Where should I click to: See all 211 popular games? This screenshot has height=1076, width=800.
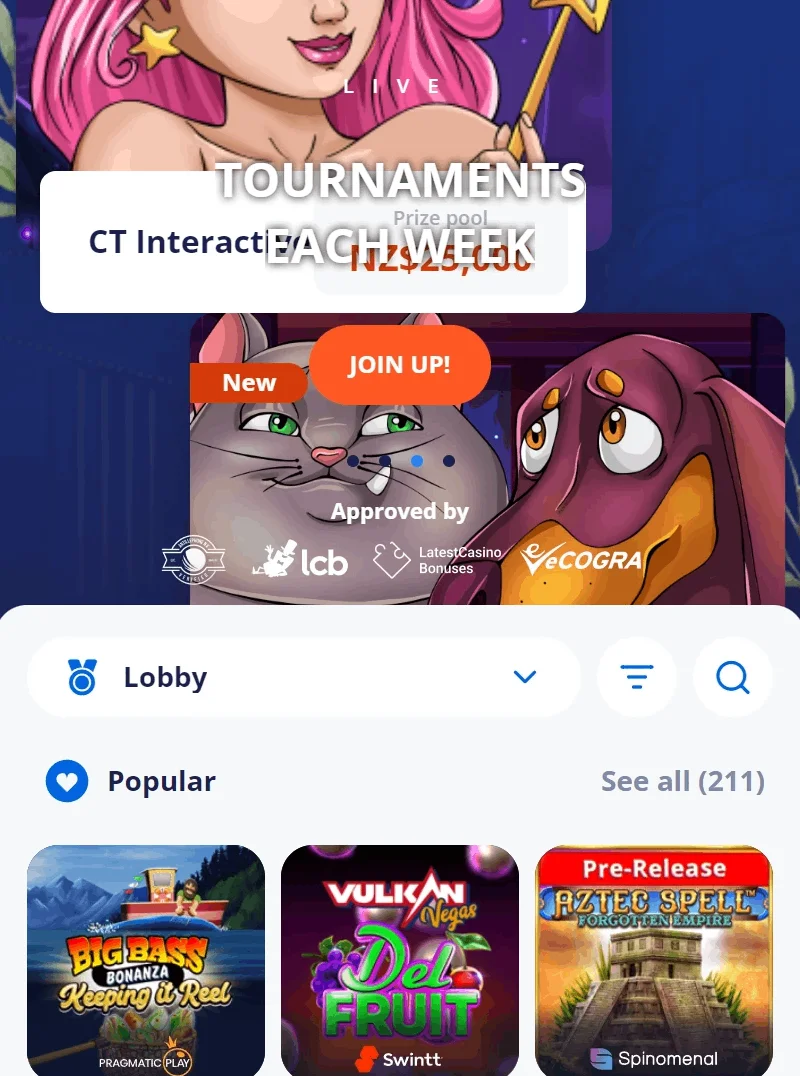tap(682, 781)
